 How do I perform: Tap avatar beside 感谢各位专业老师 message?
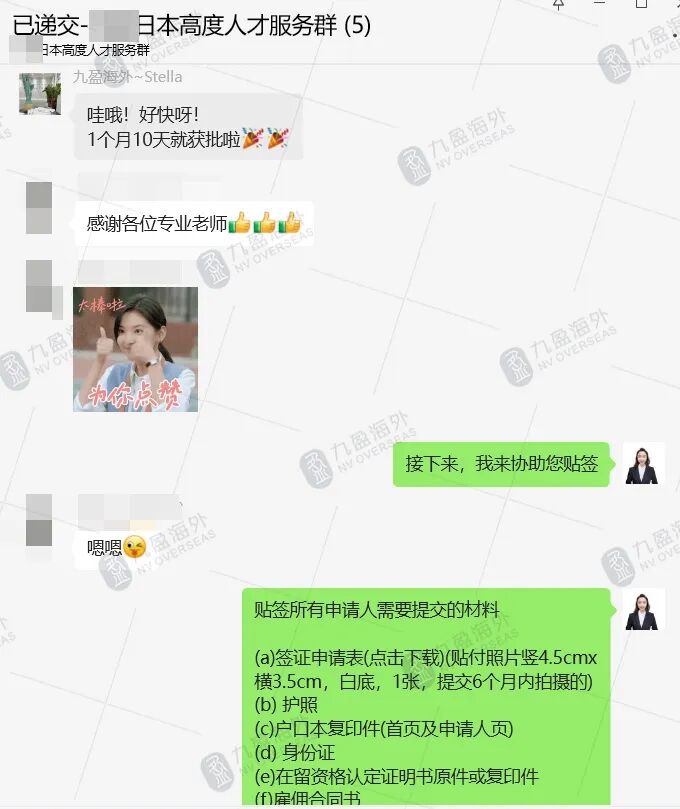tap(39, 207)
